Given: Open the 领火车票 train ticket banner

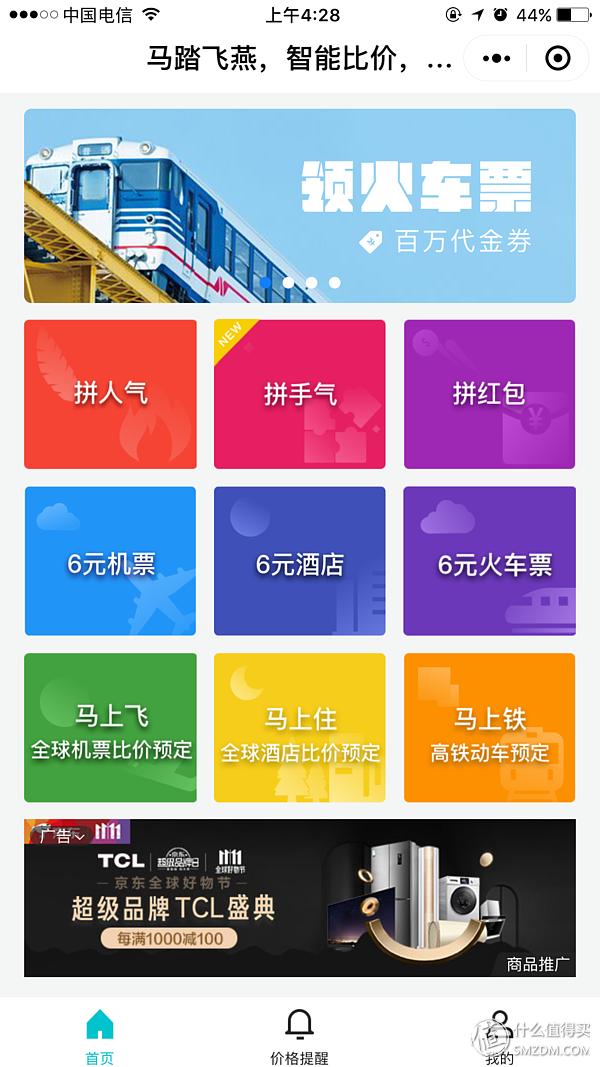Looking at the screenshot, I should point(300,206).
